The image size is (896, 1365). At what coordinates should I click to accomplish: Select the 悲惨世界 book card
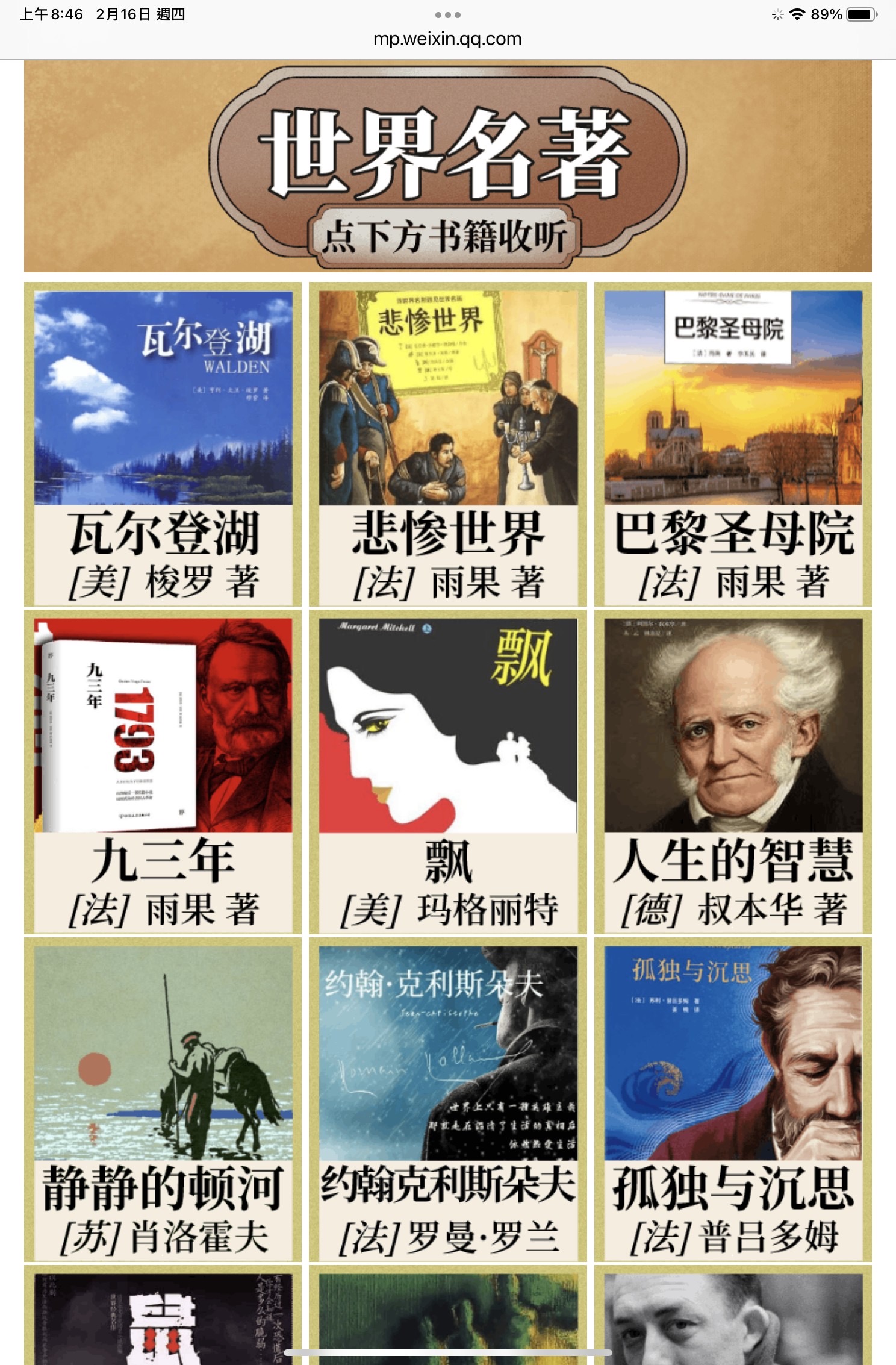click(447, 444)
